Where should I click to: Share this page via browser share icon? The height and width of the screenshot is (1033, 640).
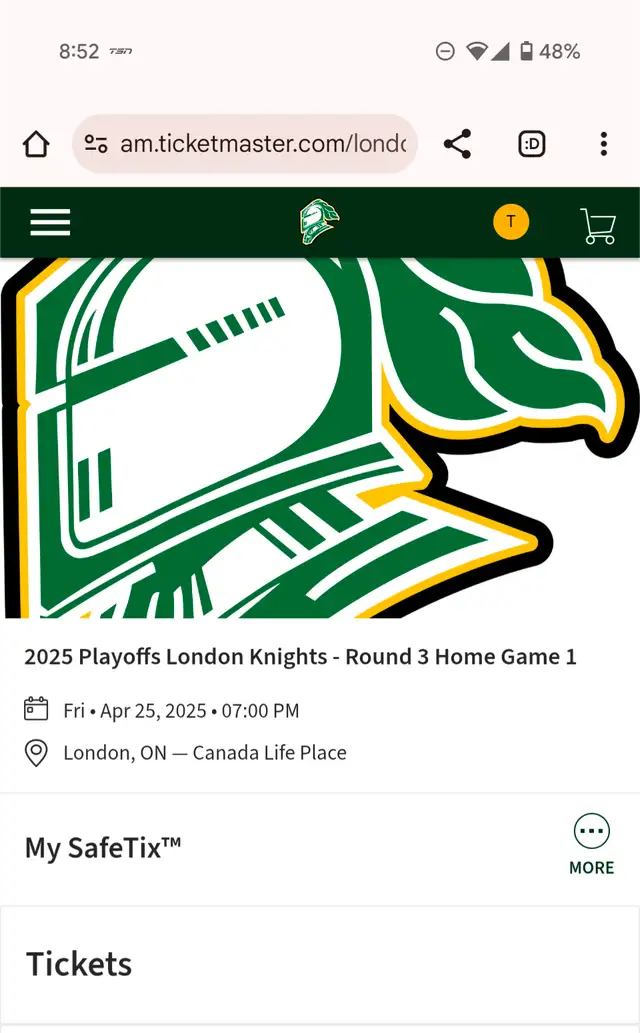coord(457,144)
